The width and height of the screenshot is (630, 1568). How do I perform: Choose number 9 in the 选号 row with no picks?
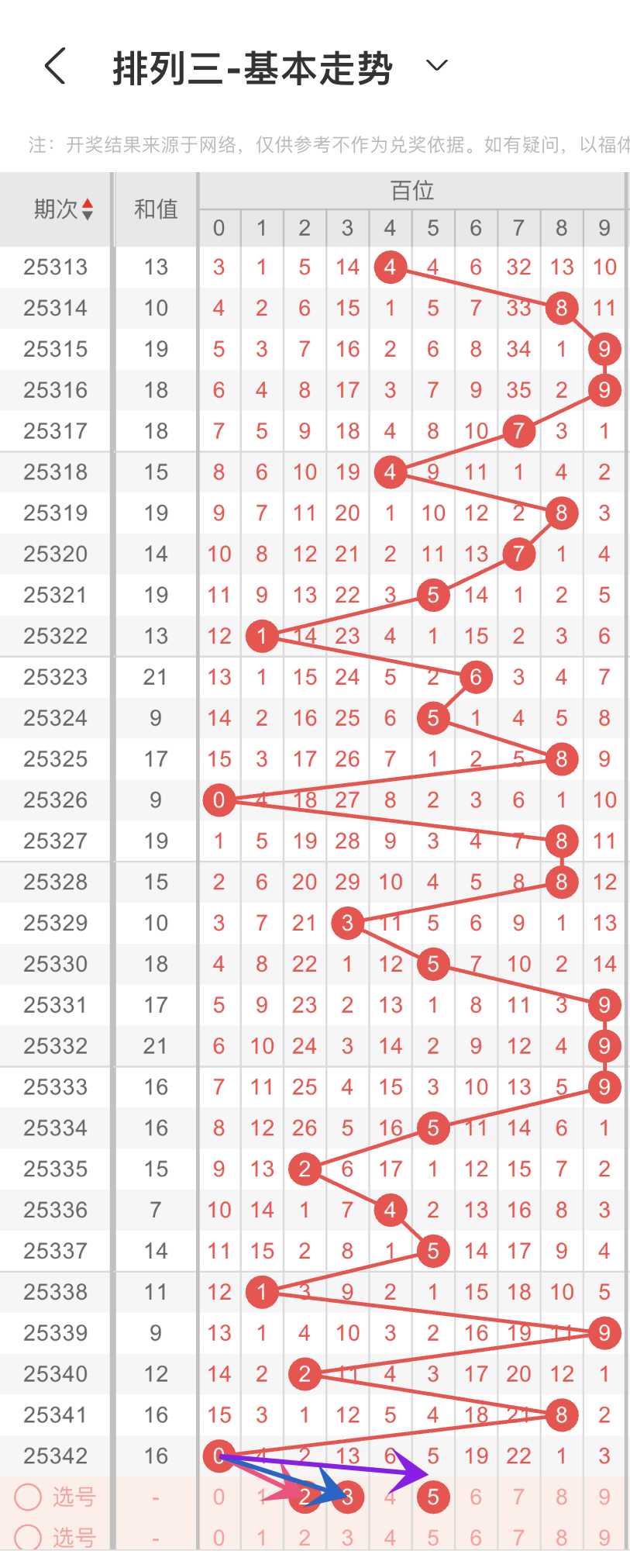[x=604, y=1537]
